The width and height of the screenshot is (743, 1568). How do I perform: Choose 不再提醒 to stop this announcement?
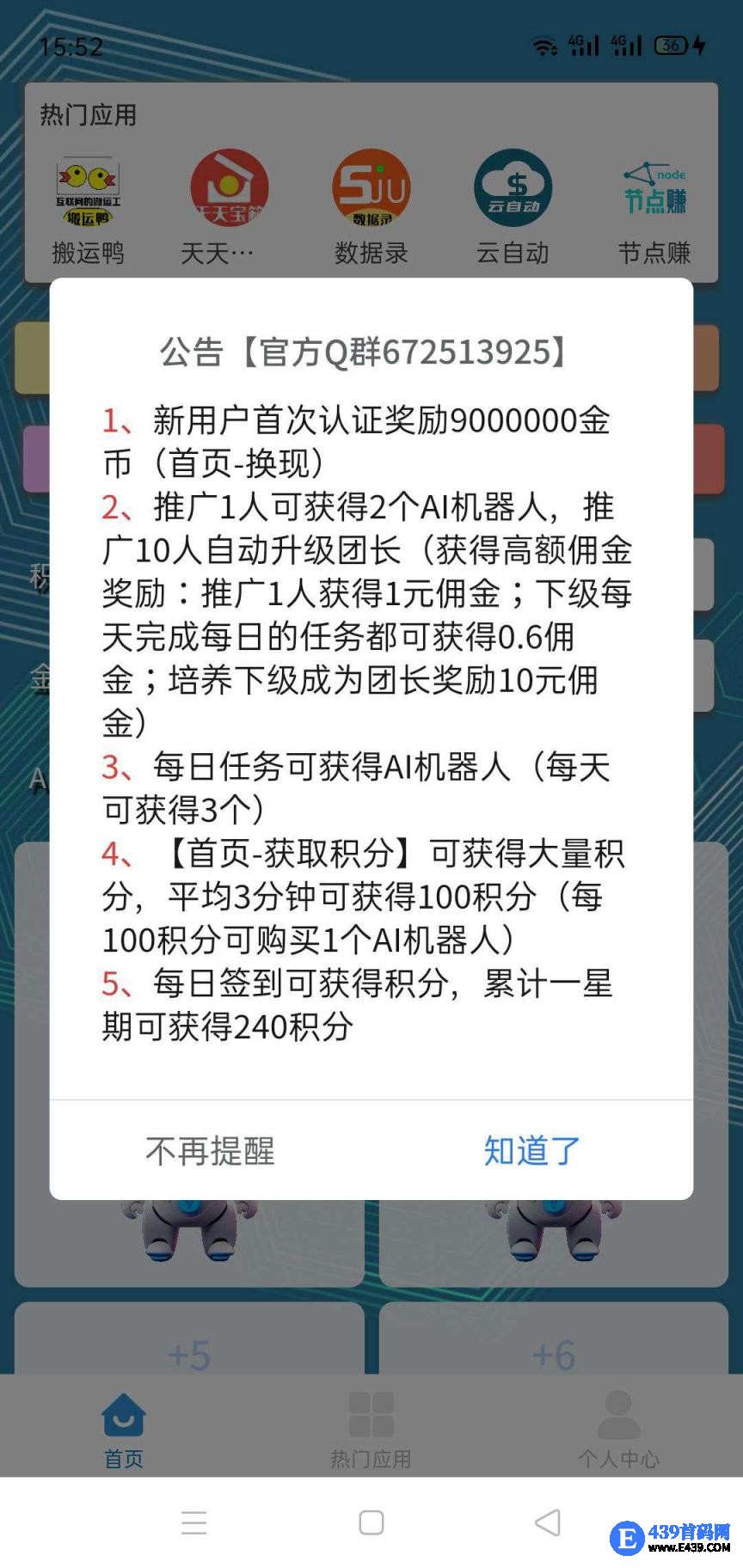[210, 1150]
